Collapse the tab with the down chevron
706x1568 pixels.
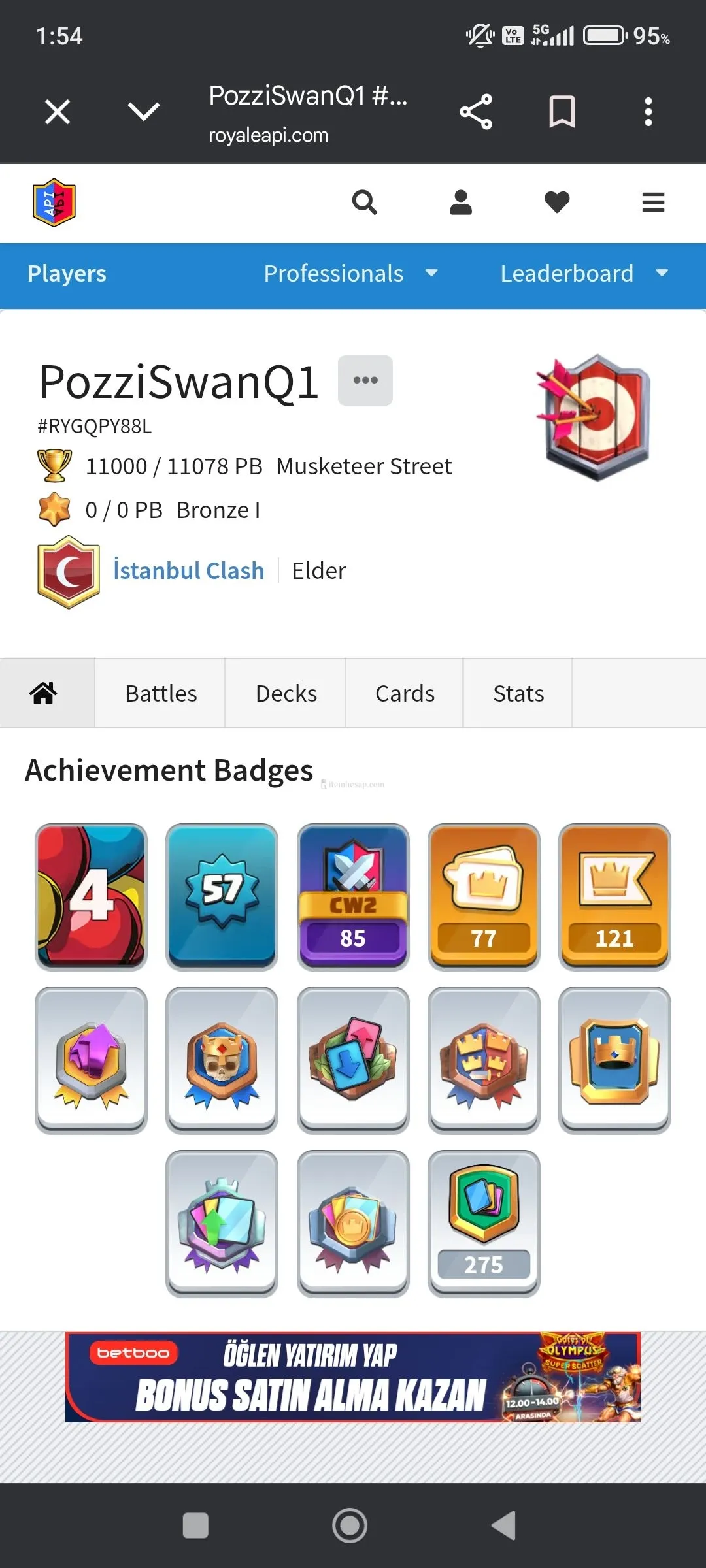coord(144,112)
